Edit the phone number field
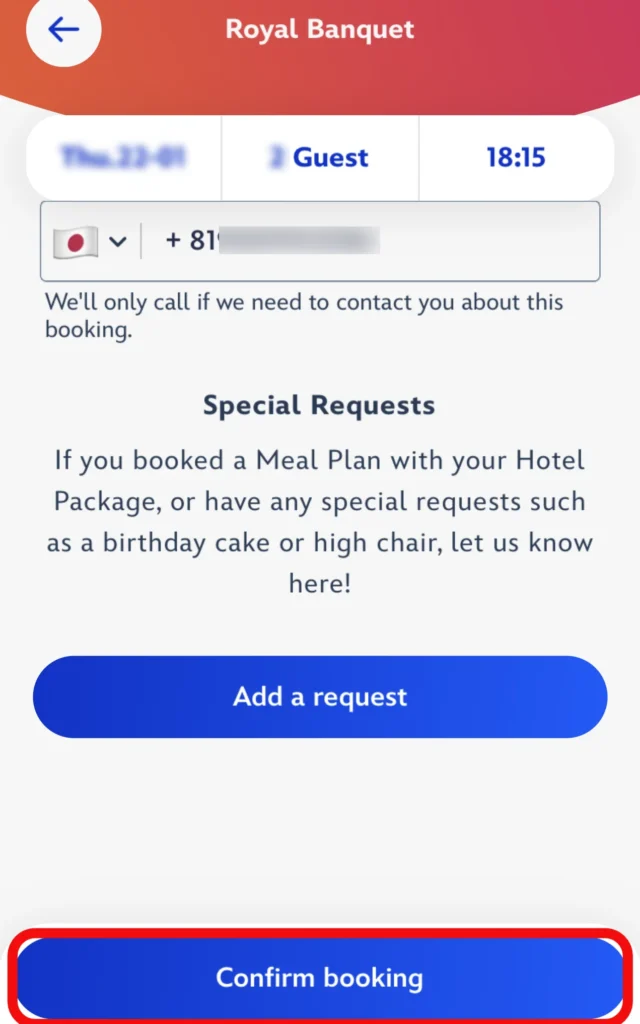 point(370,241)
